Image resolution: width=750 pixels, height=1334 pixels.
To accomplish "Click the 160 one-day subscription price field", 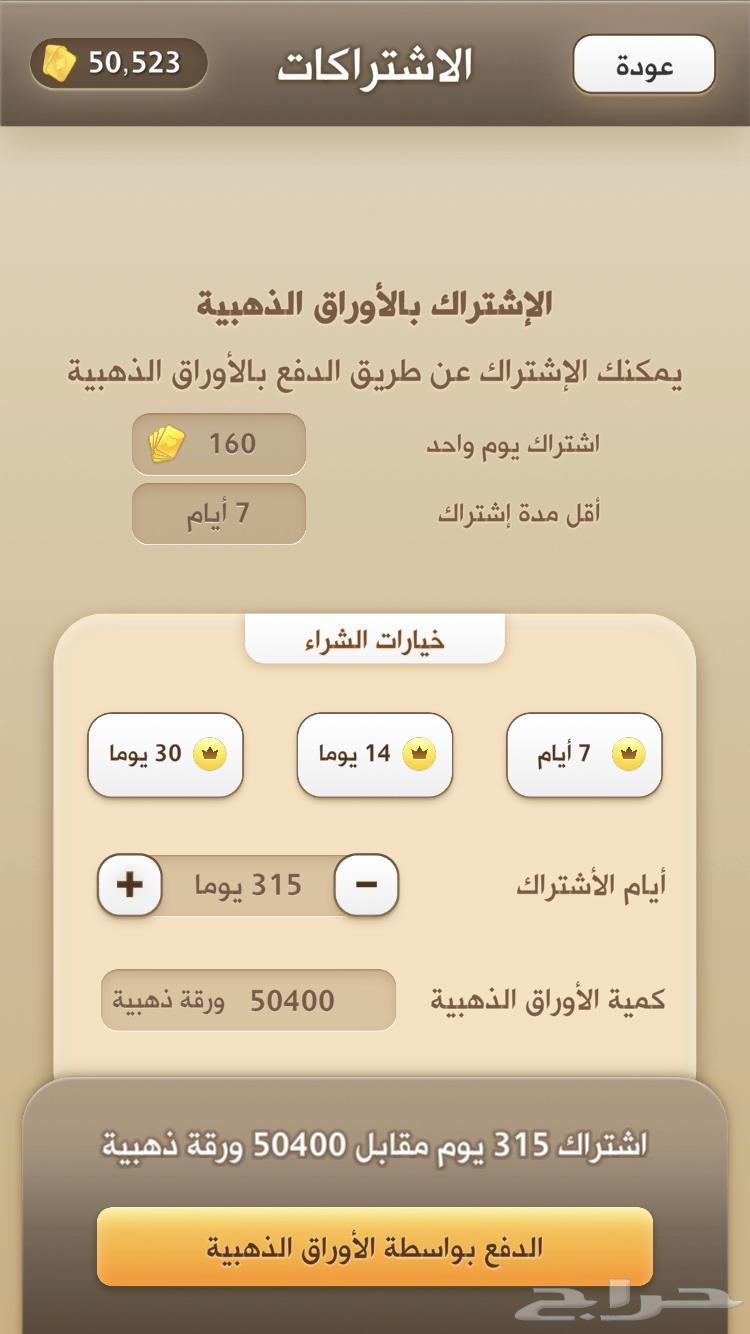I will pos(218,443).
